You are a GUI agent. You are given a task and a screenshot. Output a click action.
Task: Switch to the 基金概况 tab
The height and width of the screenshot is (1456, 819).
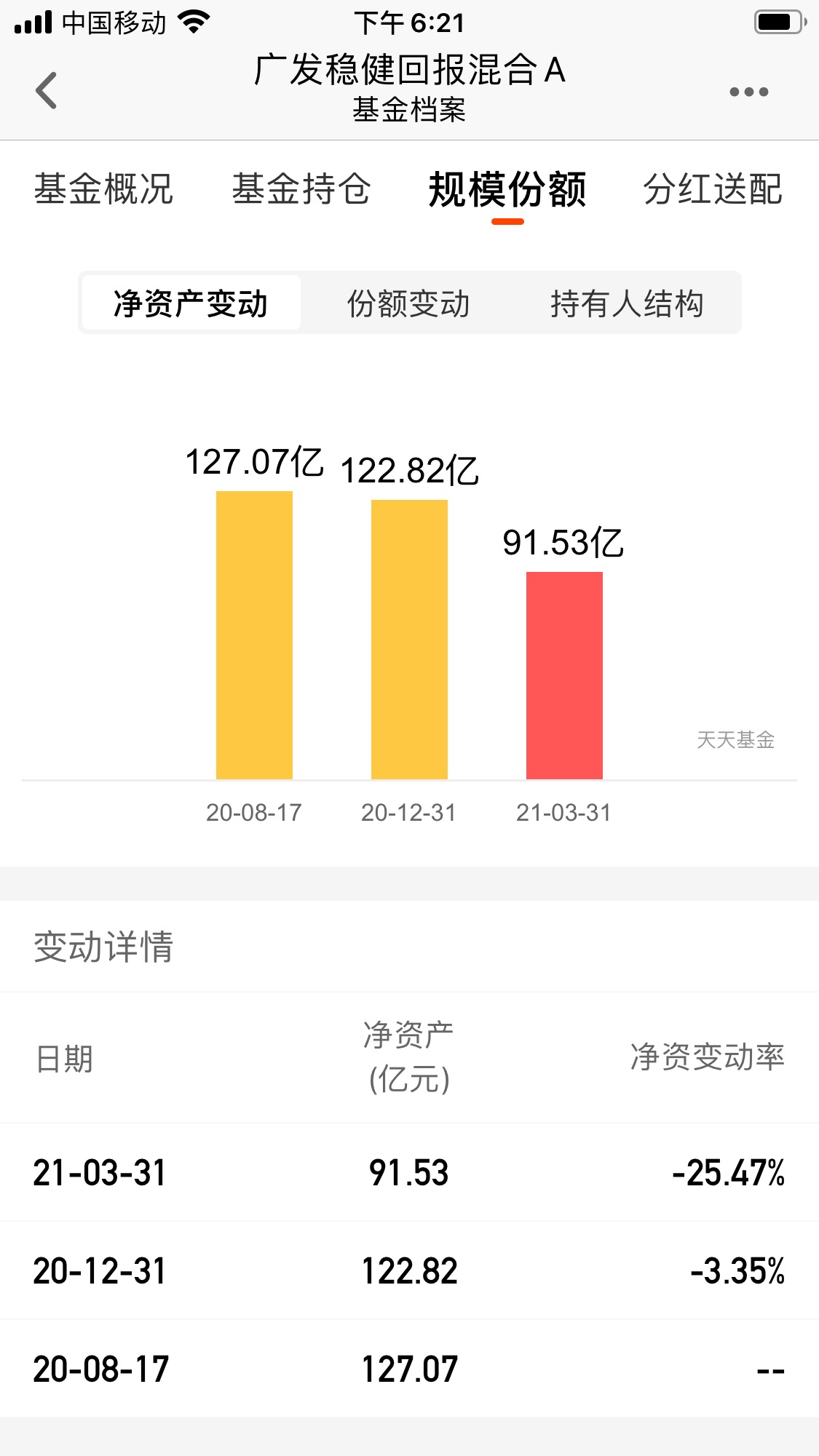103,190
